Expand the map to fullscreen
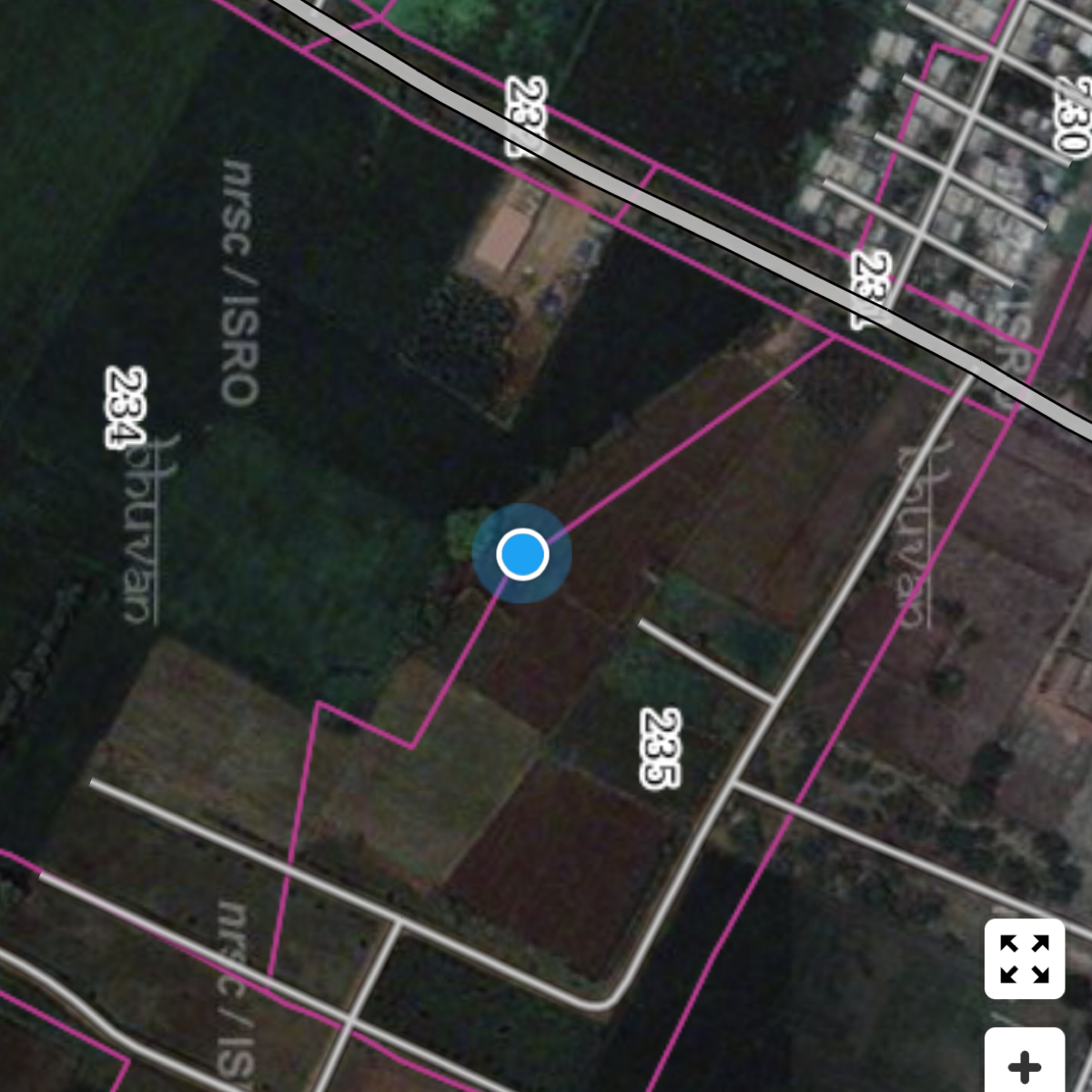The image size is (1092, 1092). pos(1025,959)
